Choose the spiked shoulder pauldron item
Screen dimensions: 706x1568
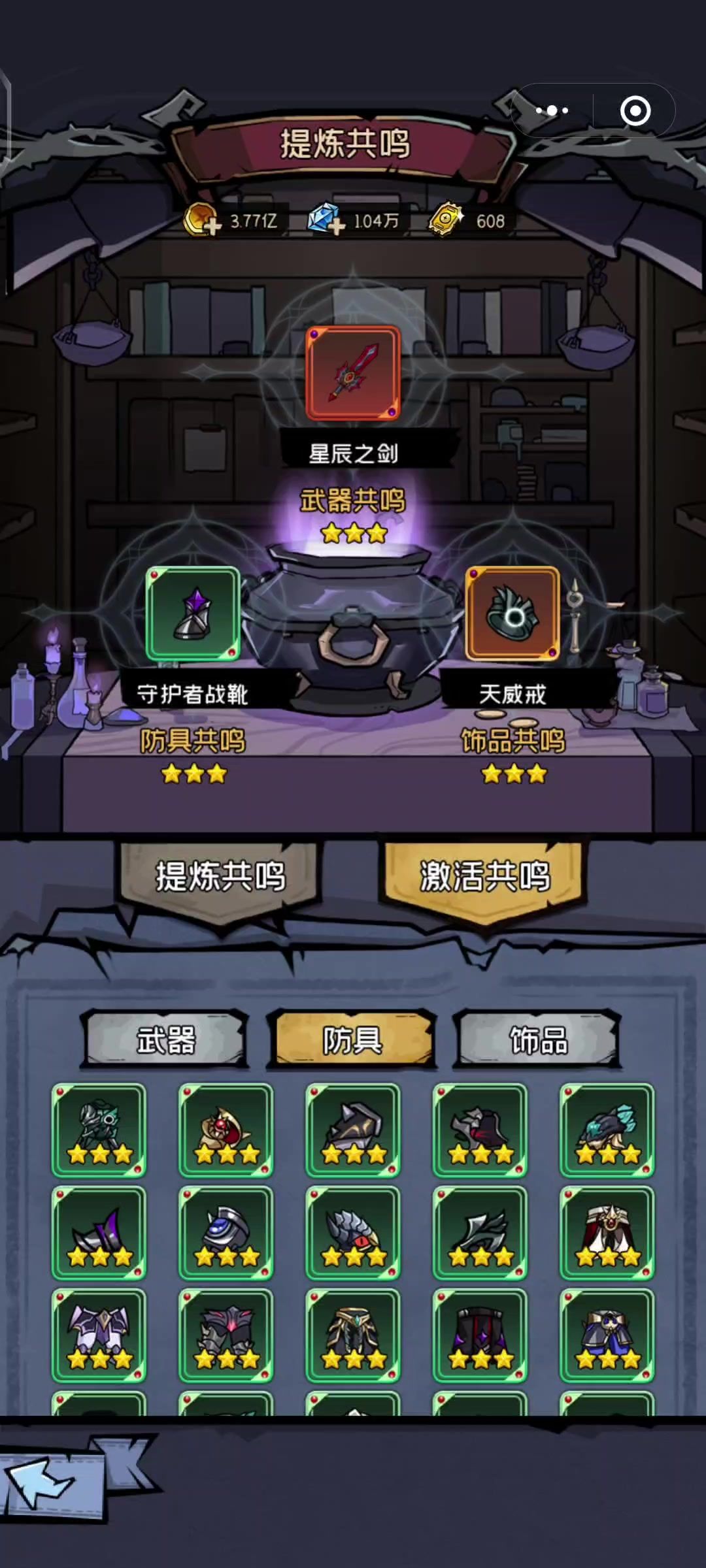tap(353, 1130)
